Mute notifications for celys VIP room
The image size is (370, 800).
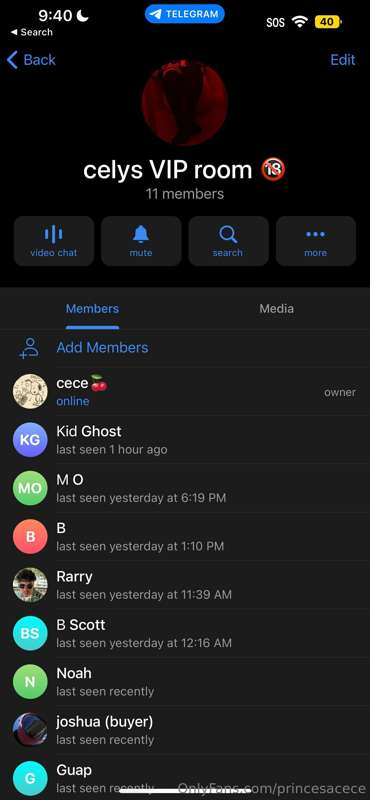(141, 241)
